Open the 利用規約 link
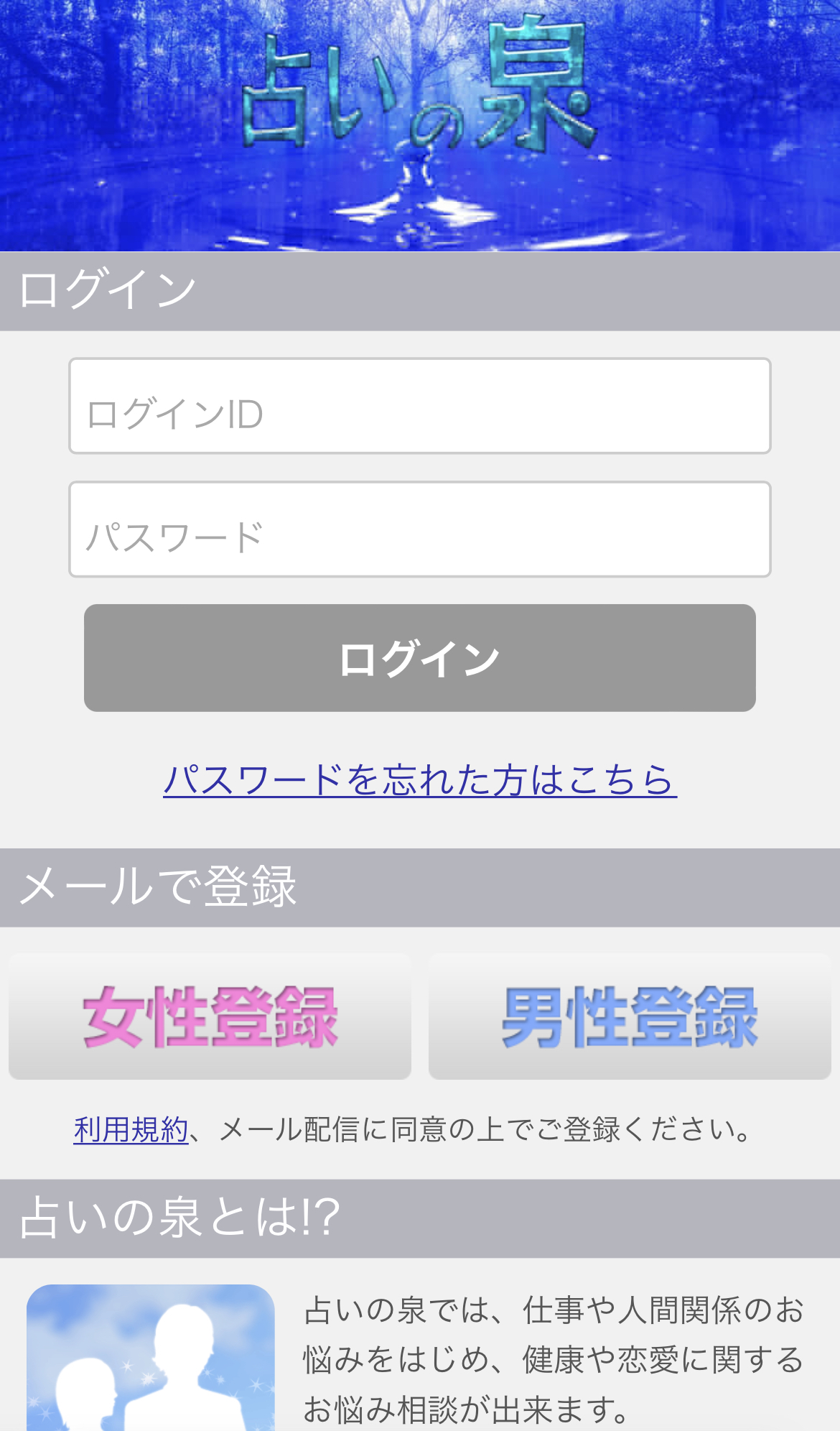This screenshot has width=840, height=1431. pos(131,1130)
